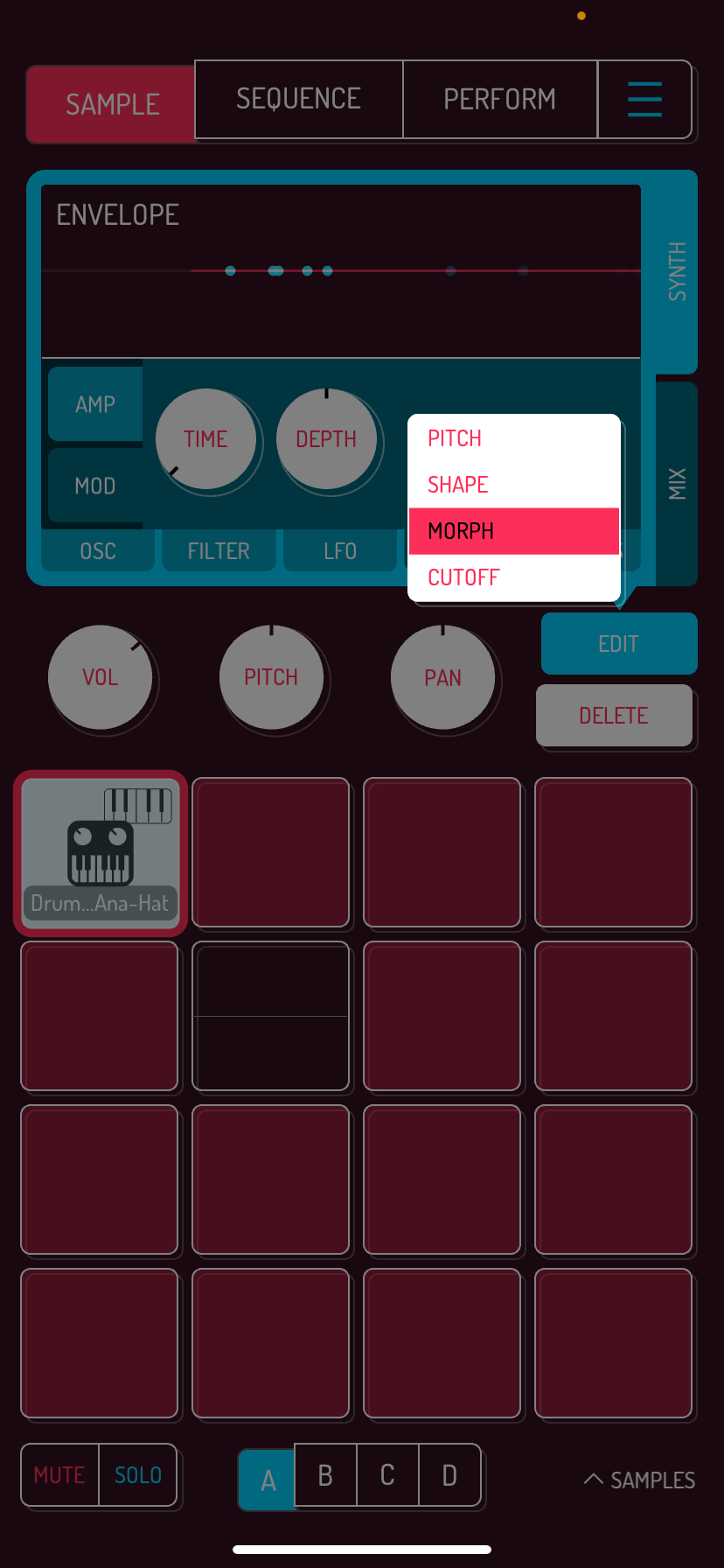Switch to the SEQUENCE tab
Image resolution: width=724 pixels, height=1568 pixels.
(x=298, y=99)
